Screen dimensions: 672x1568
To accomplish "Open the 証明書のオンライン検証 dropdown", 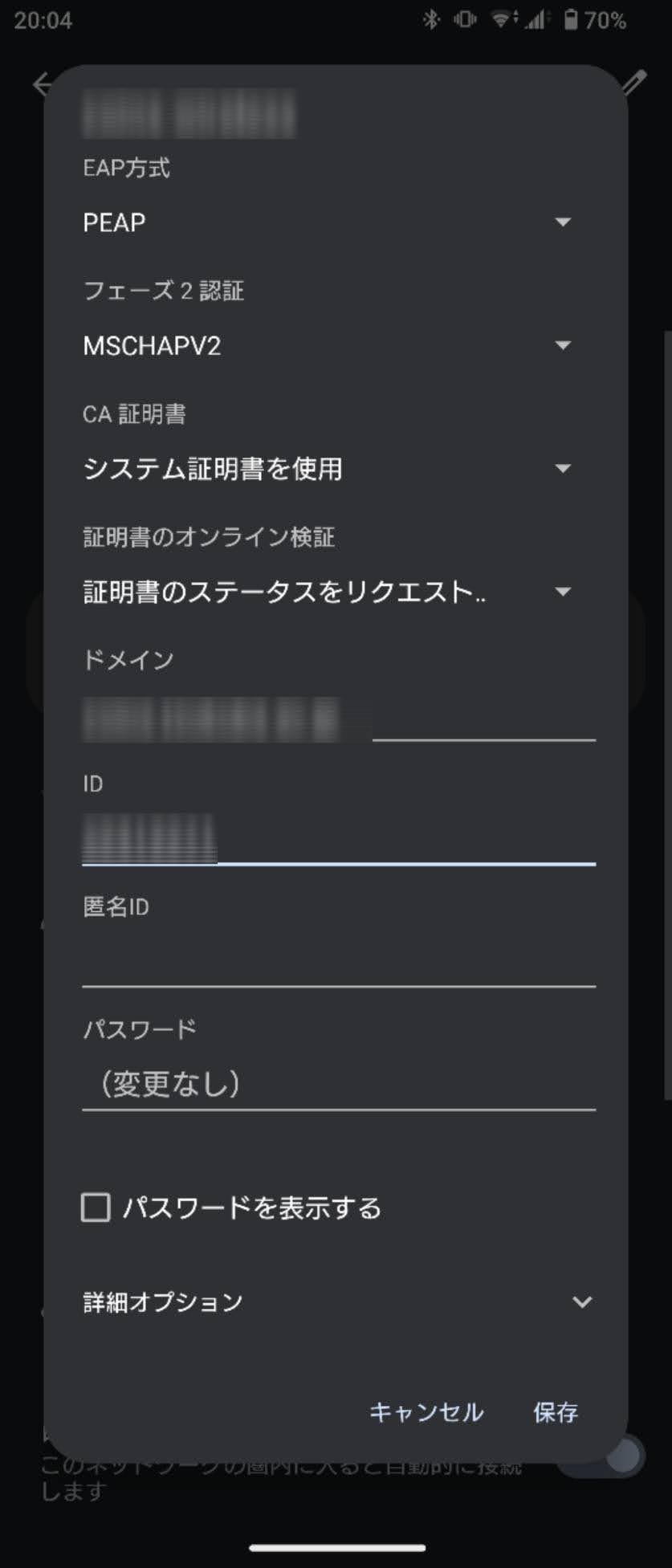I will (327, 593).
